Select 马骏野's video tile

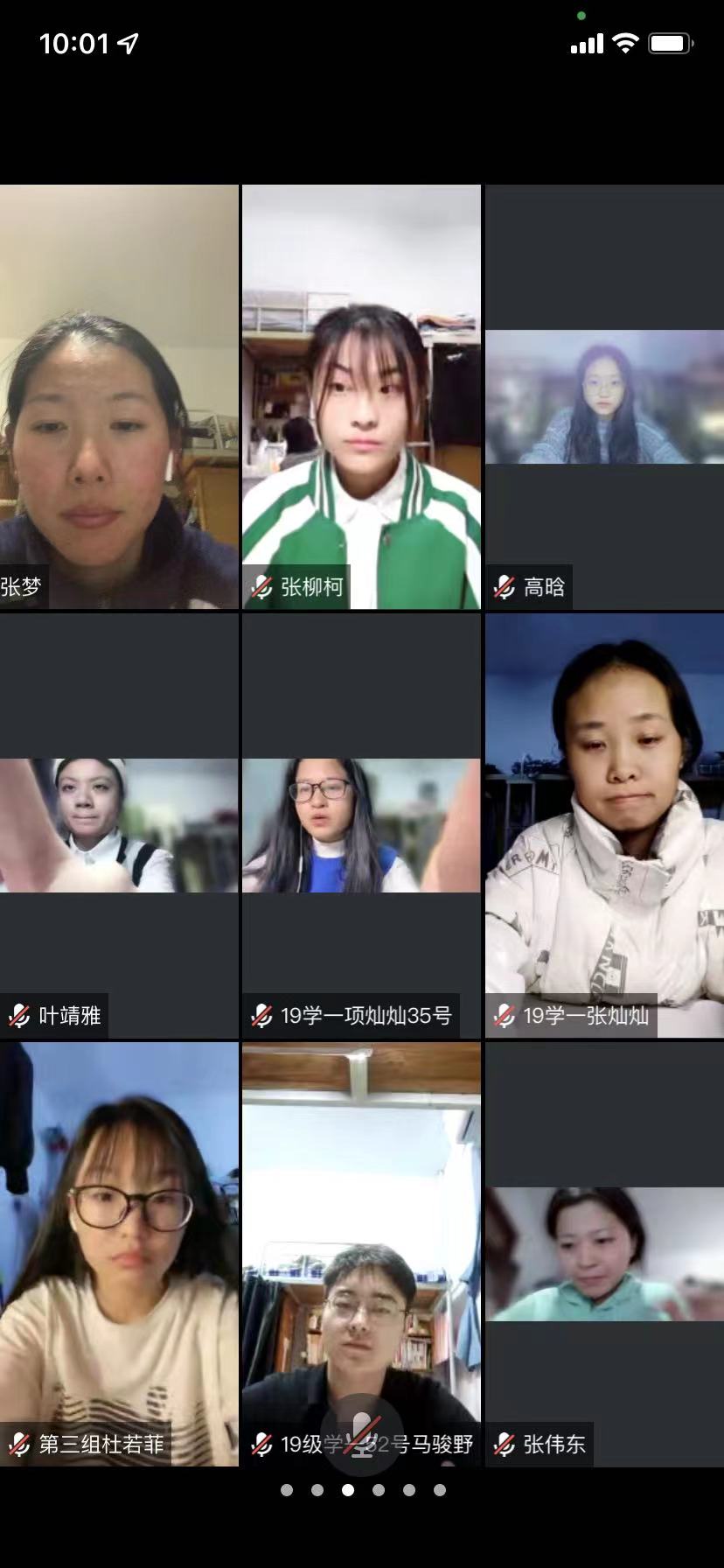coord(361,1225)
